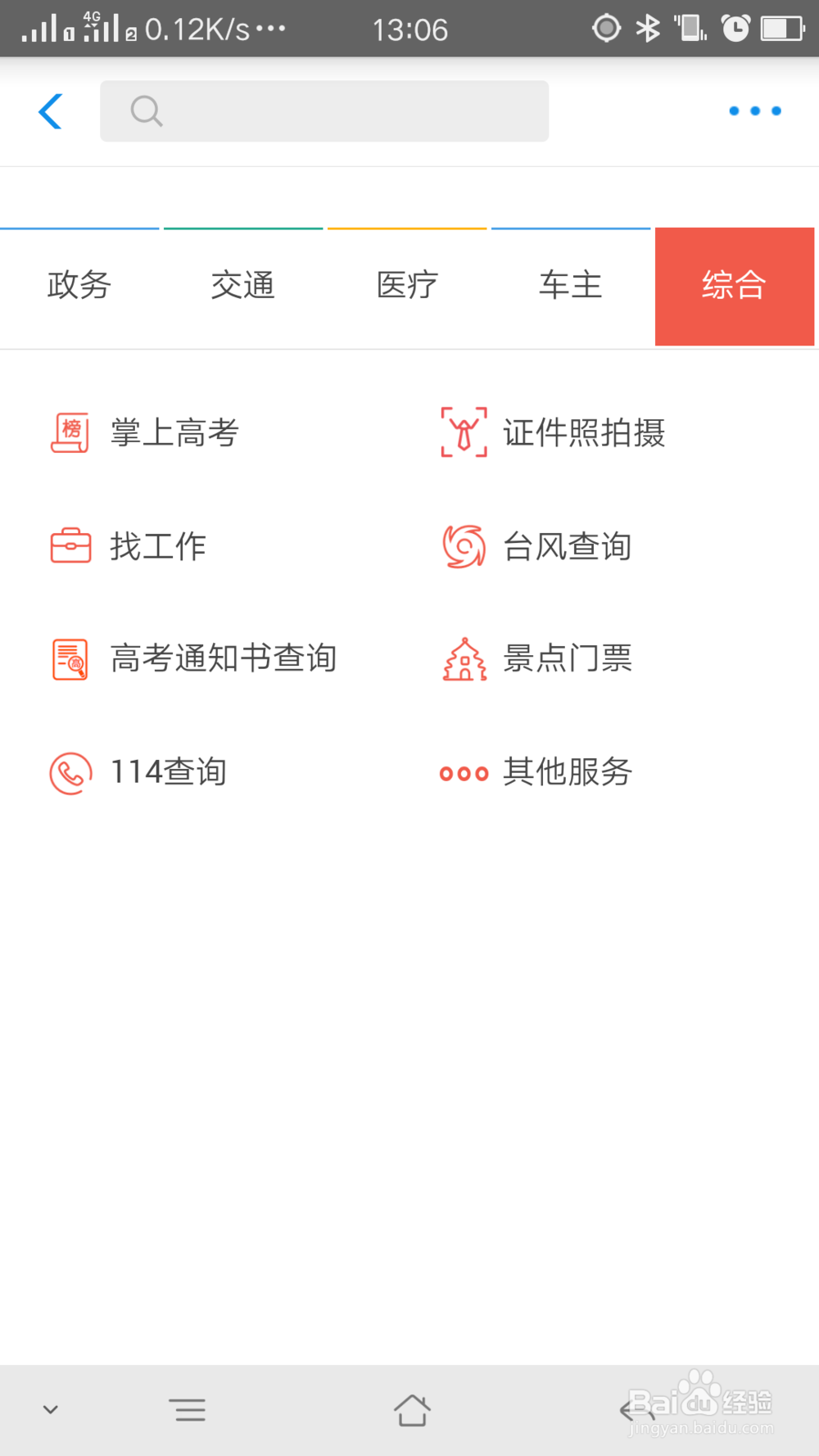Screen dimensions: 819x1456
Task: Go back using the blue arrow
Action: [x=51, y=111]
